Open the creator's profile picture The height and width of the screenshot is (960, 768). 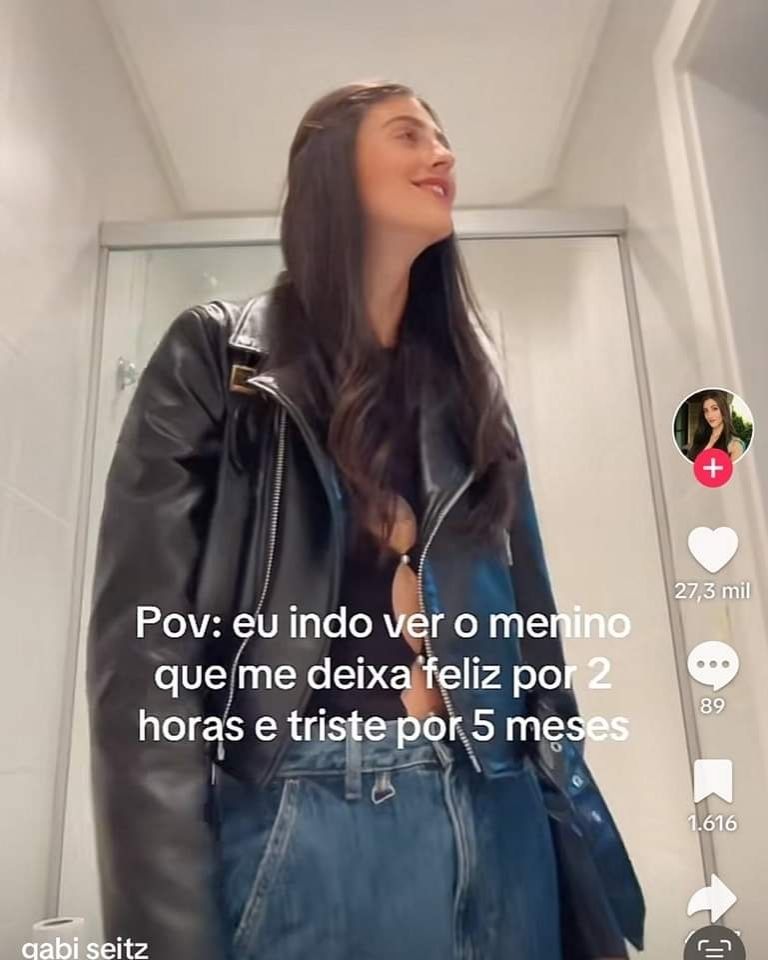point(712,426)
